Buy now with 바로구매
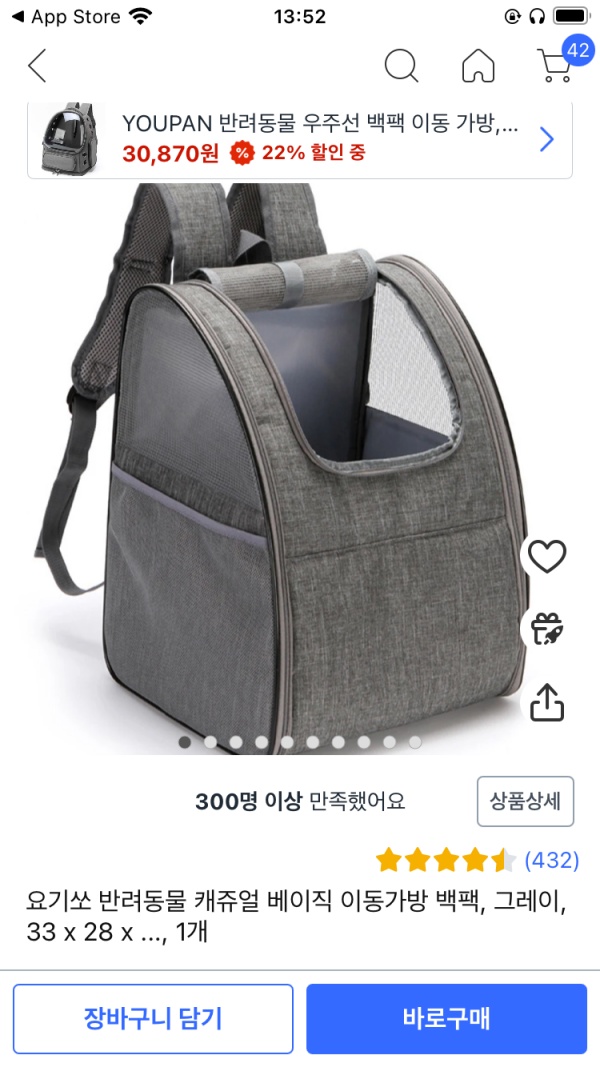This screenshot has height=1067, width=600. (x=446, y=1019)
